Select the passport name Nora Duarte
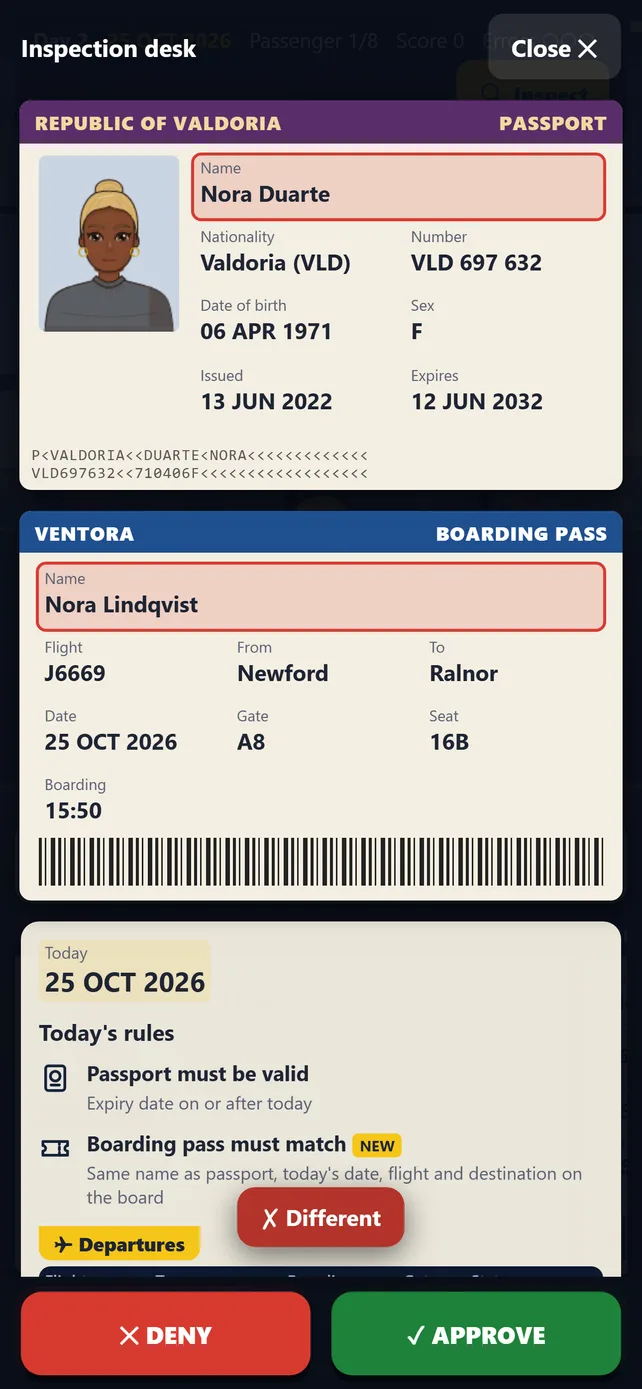642x1389 pixels. (398, 187)
